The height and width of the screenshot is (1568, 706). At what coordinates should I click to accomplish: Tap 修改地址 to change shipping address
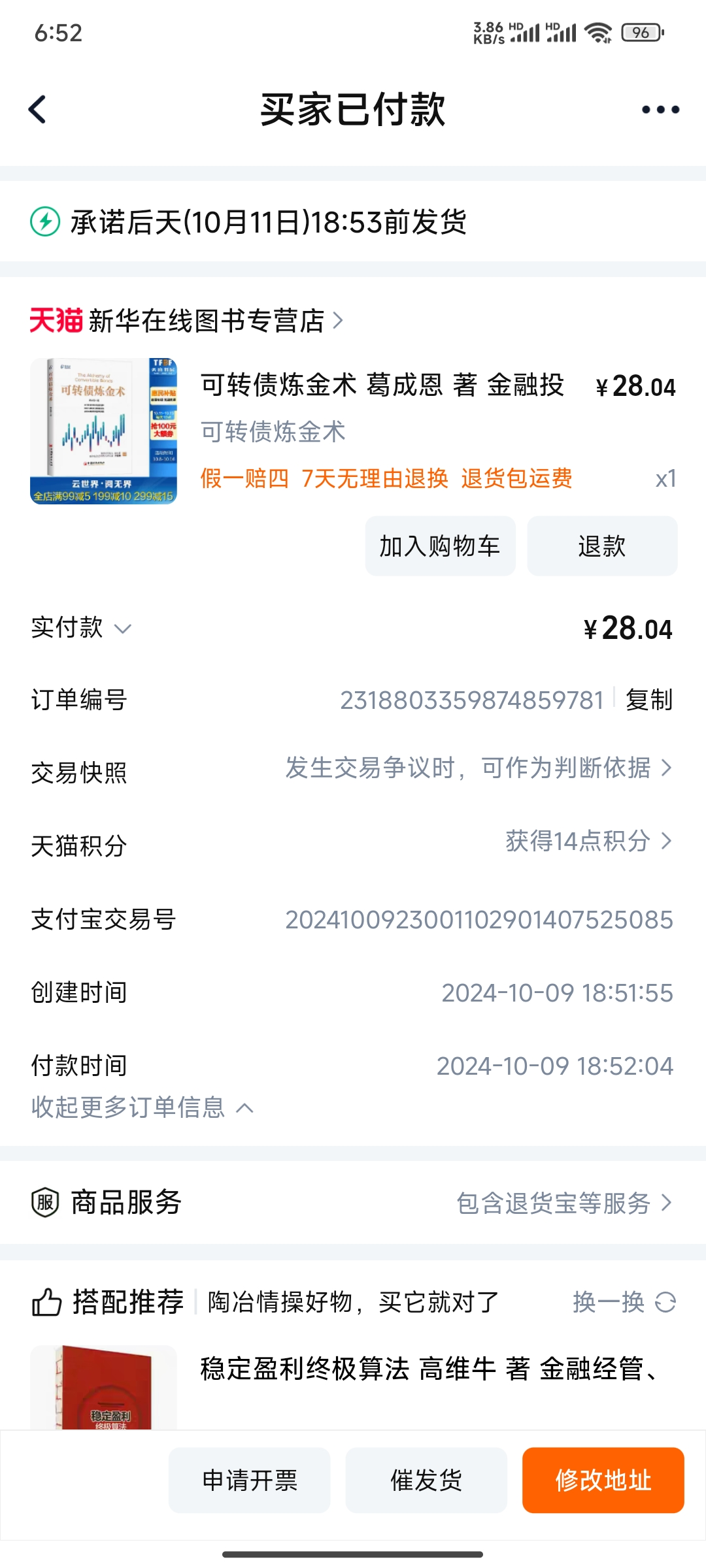pos(603,1480)
